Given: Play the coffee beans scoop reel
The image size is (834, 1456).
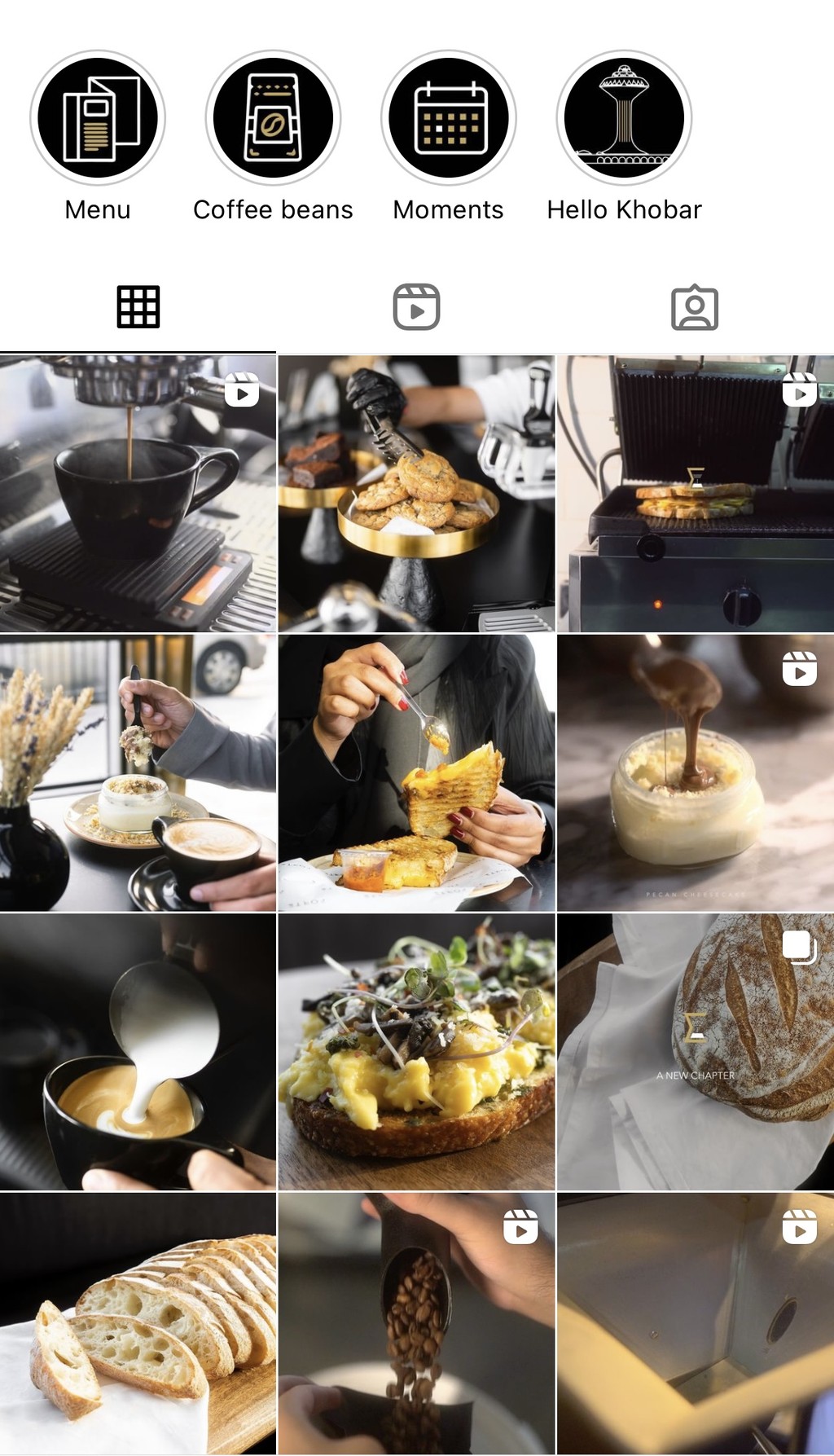Looking at the screenshot, I should [x=416, y=1324].
